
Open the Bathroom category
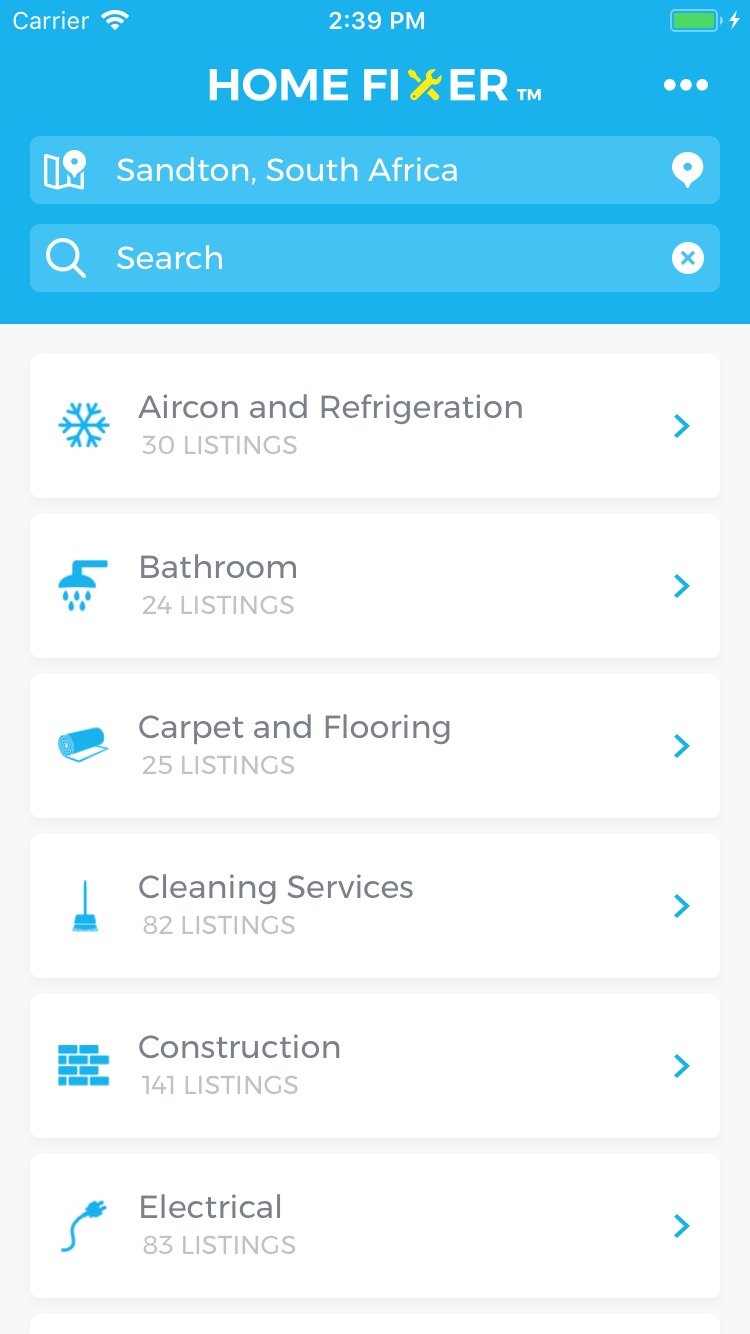[375, 586]
